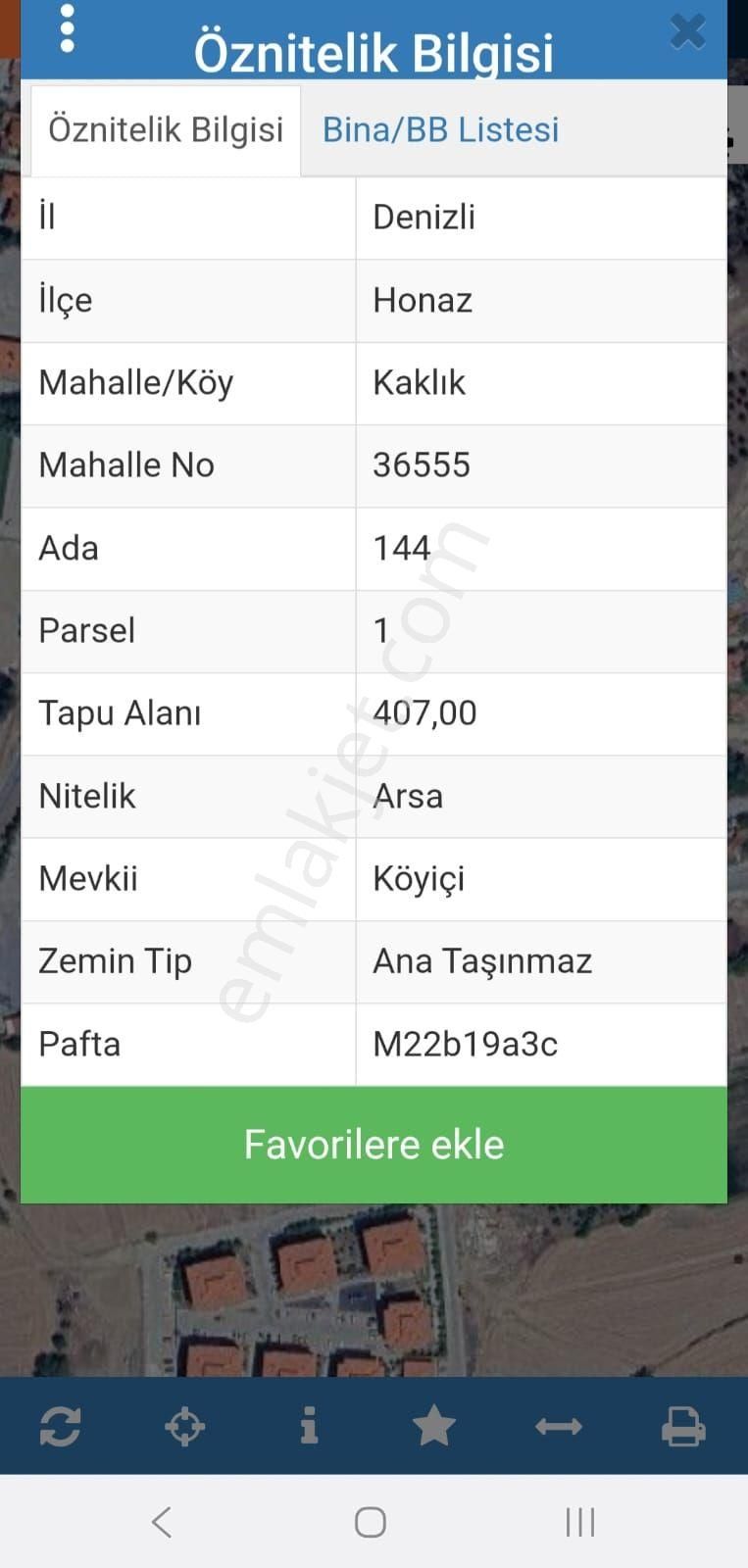Screen dimensions: 748x1568
Task: Tap the star favorites icon
Action: 434,1426
